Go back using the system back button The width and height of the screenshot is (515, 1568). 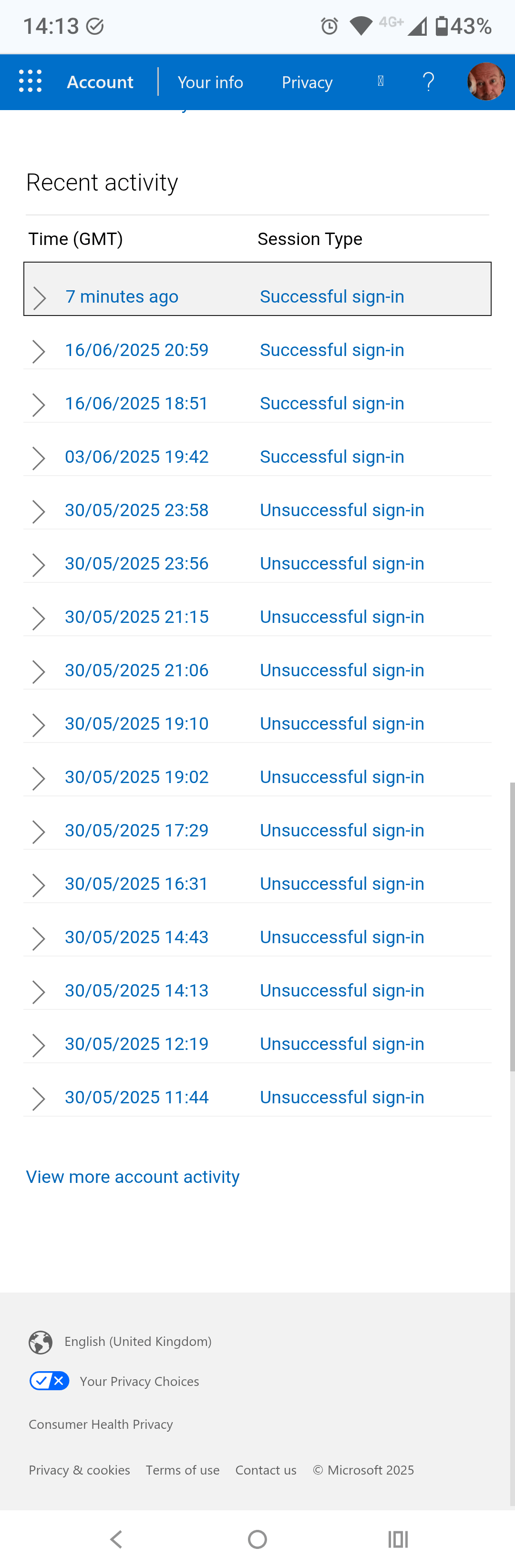tap(116, 1539)
